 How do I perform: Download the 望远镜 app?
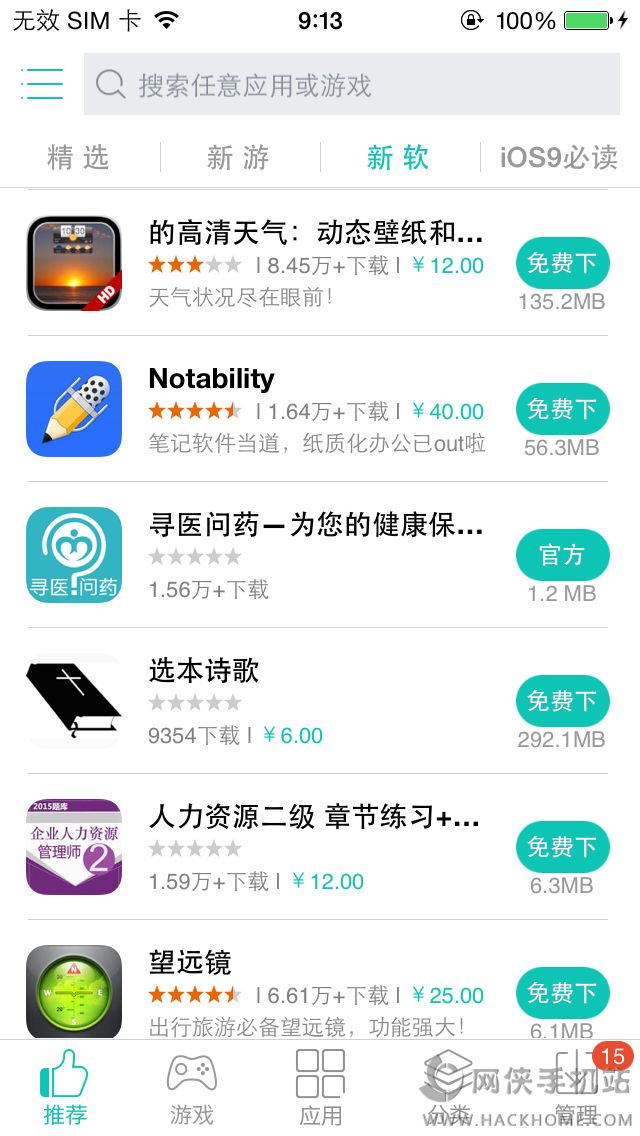562,992
